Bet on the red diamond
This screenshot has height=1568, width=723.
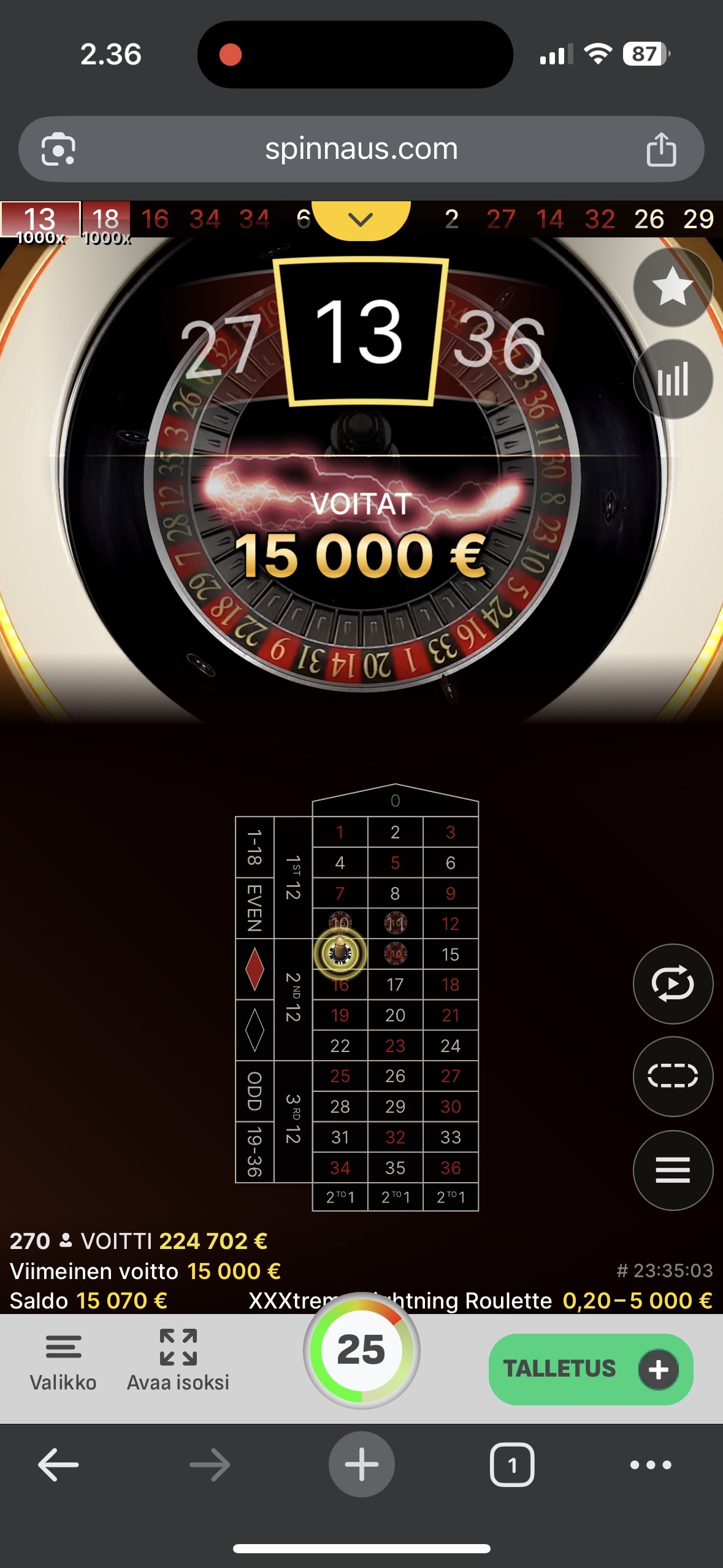coord(254,969)
